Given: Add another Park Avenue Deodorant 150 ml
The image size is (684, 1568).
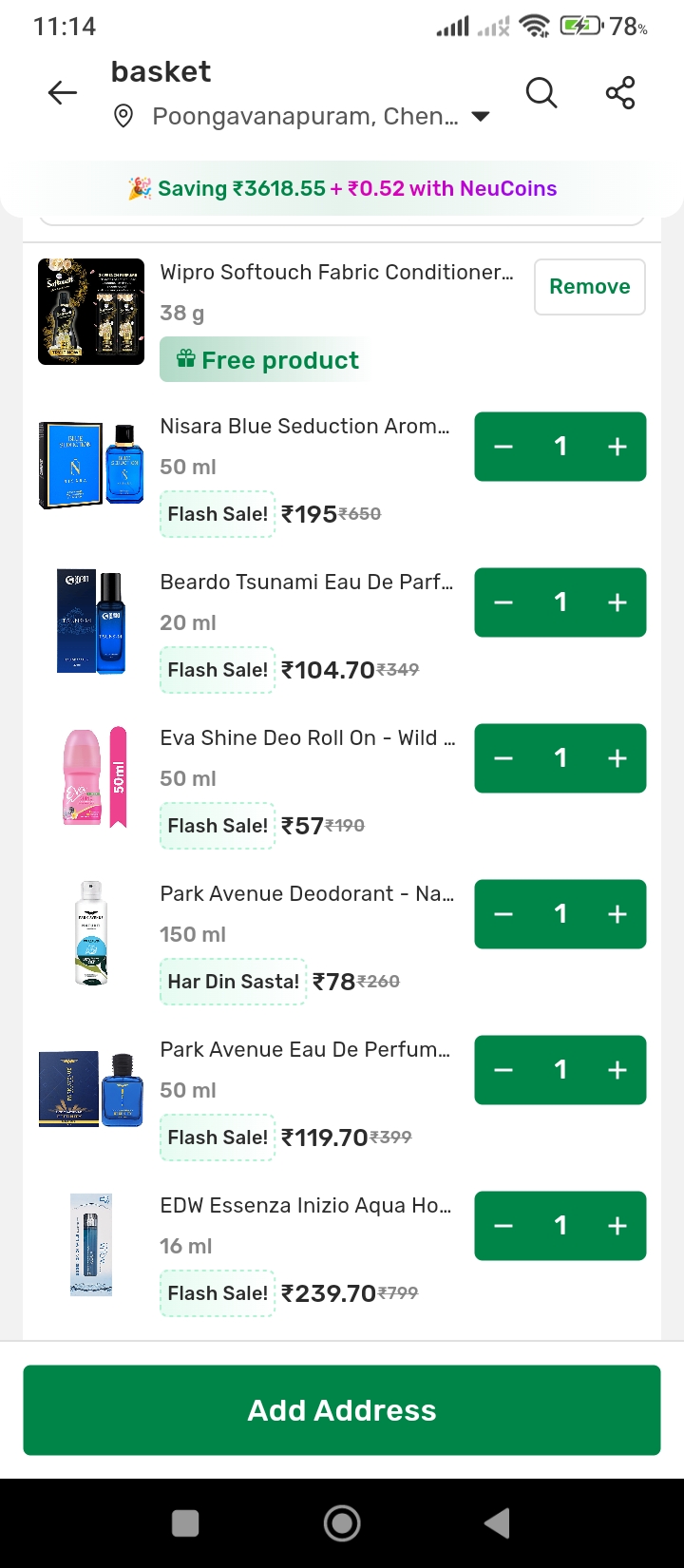Looking at the screenshot, I should click(617, 914).
